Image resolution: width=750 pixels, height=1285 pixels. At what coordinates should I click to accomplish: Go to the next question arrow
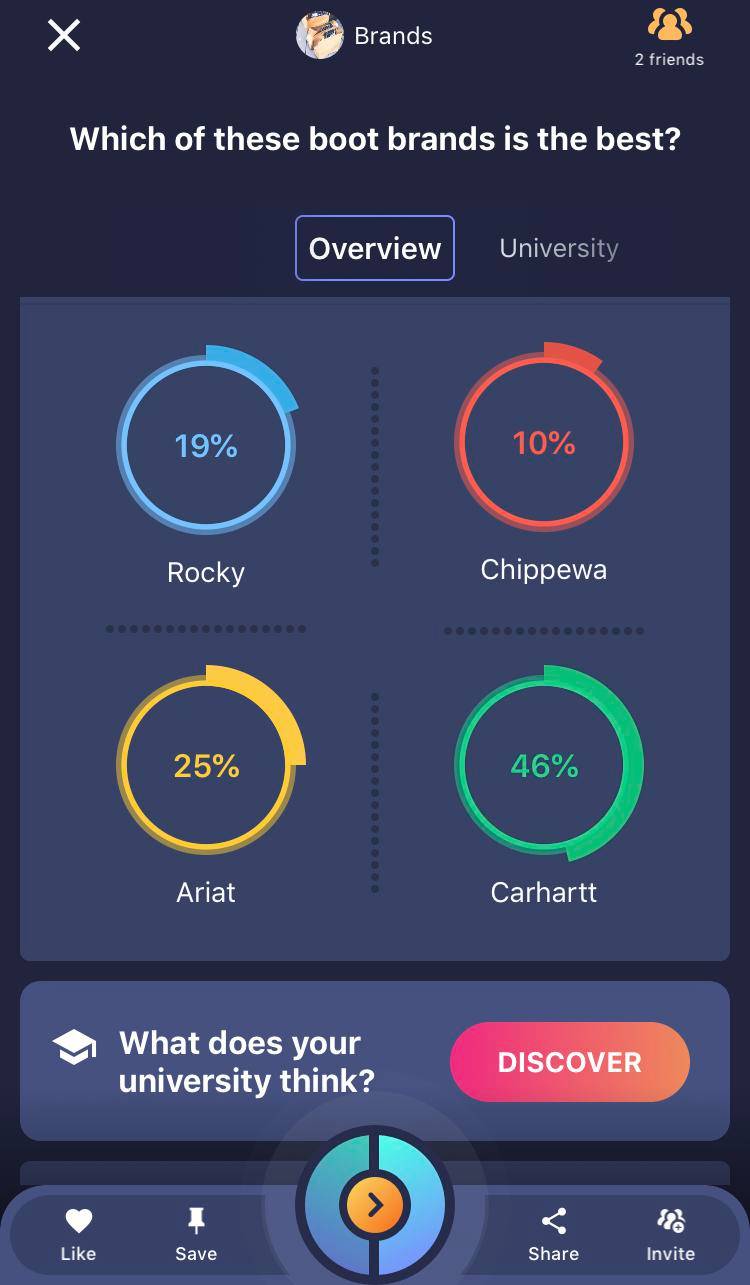pos(375,1206)
